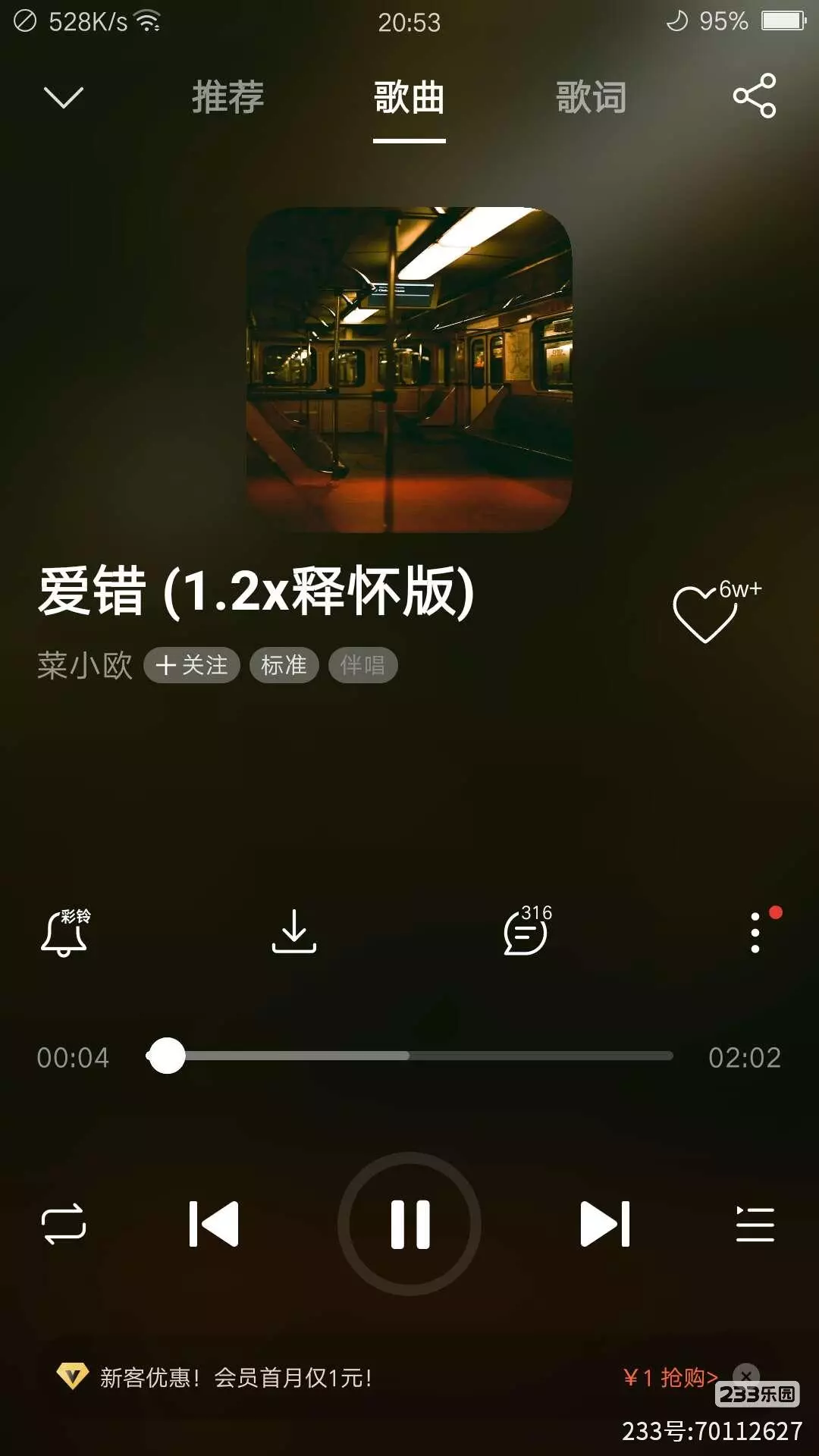Switch to the 推荐 tab
Image resolution: width=819 pixels, height=1456 pixels.
(x=227, y=98)
